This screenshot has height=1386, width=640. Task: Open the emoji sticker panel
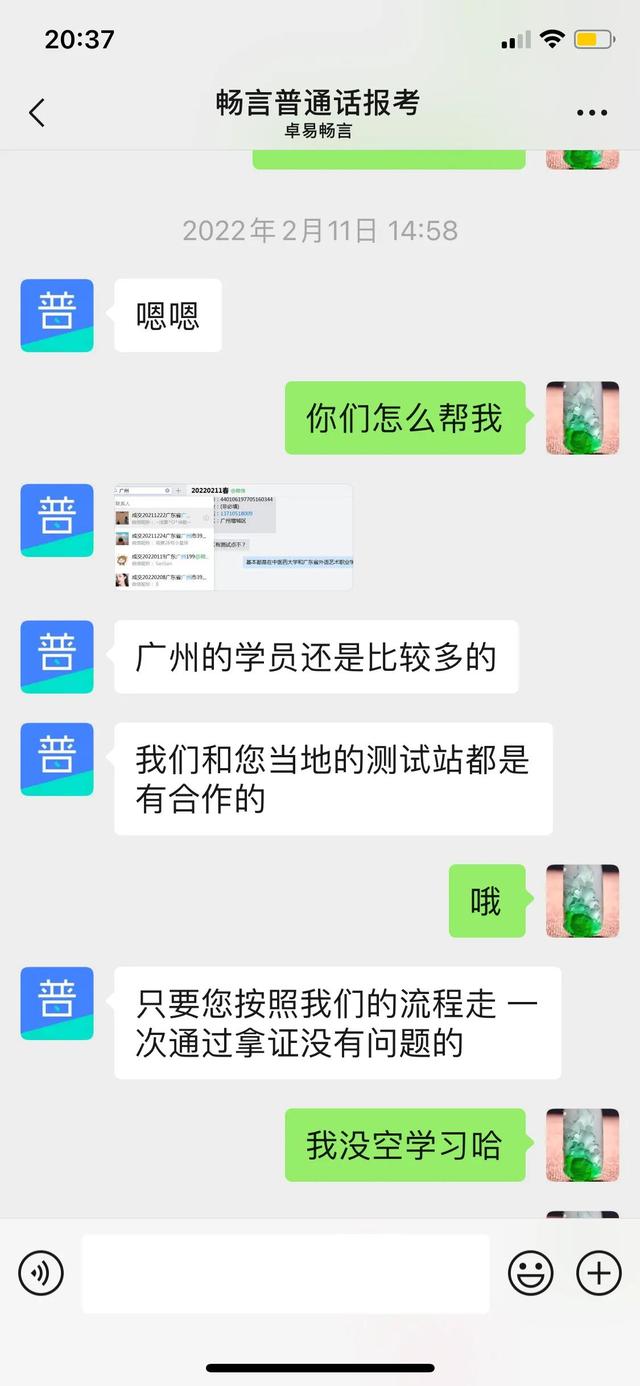coord(531,1273)
